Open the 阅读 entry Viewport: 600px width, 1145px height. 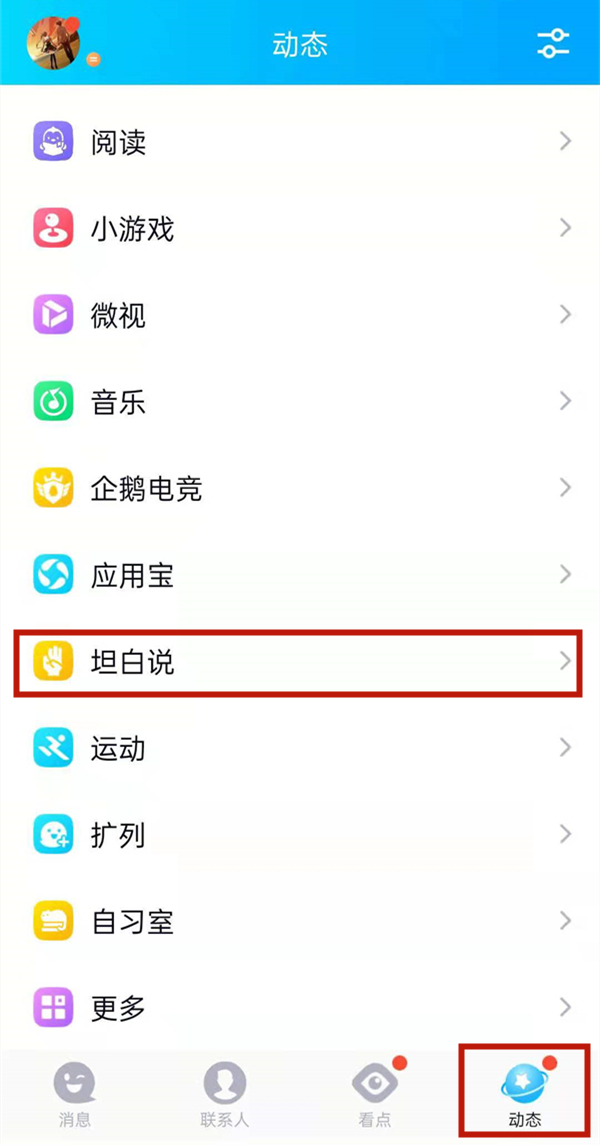(x=300, y=142)
